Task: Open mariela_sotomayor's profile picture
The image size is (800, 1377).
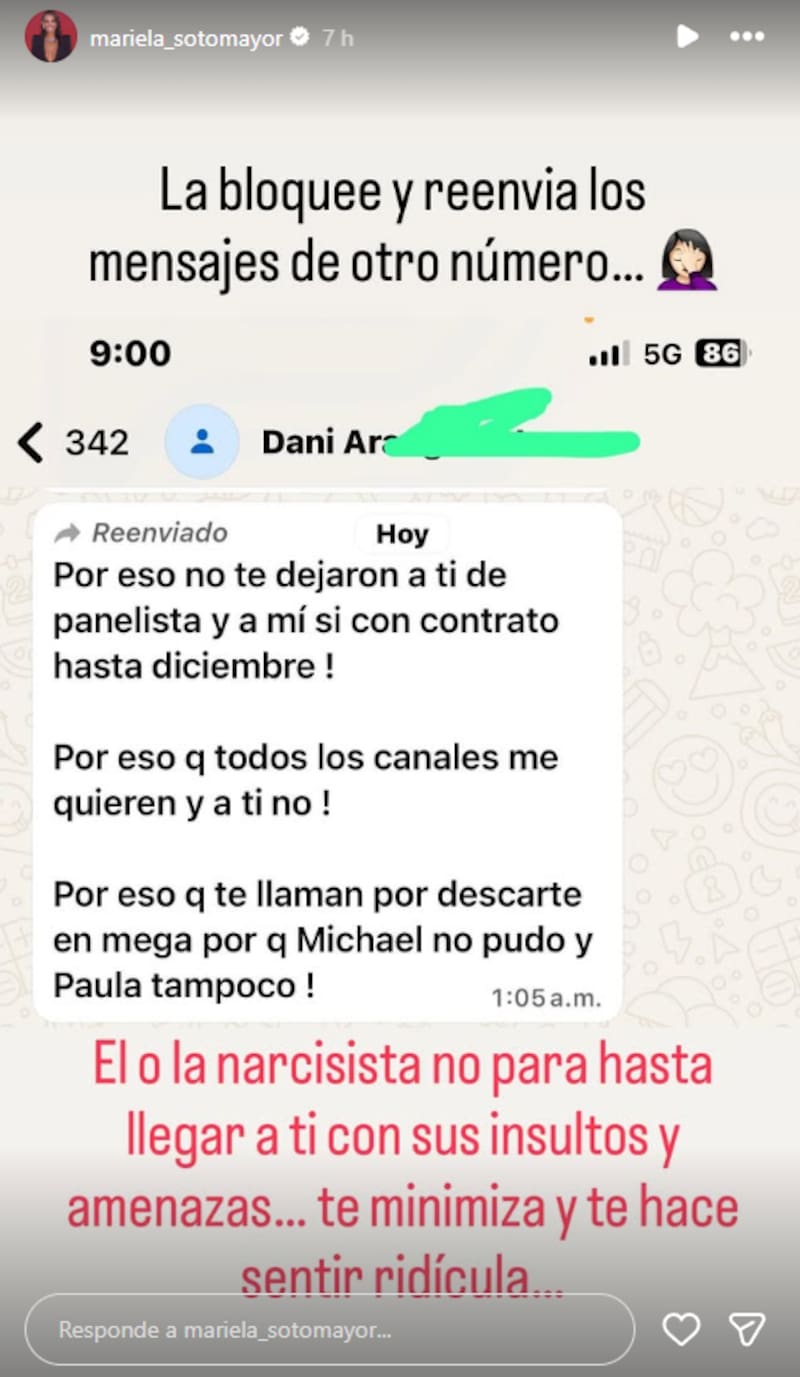Action: [51, 37]
